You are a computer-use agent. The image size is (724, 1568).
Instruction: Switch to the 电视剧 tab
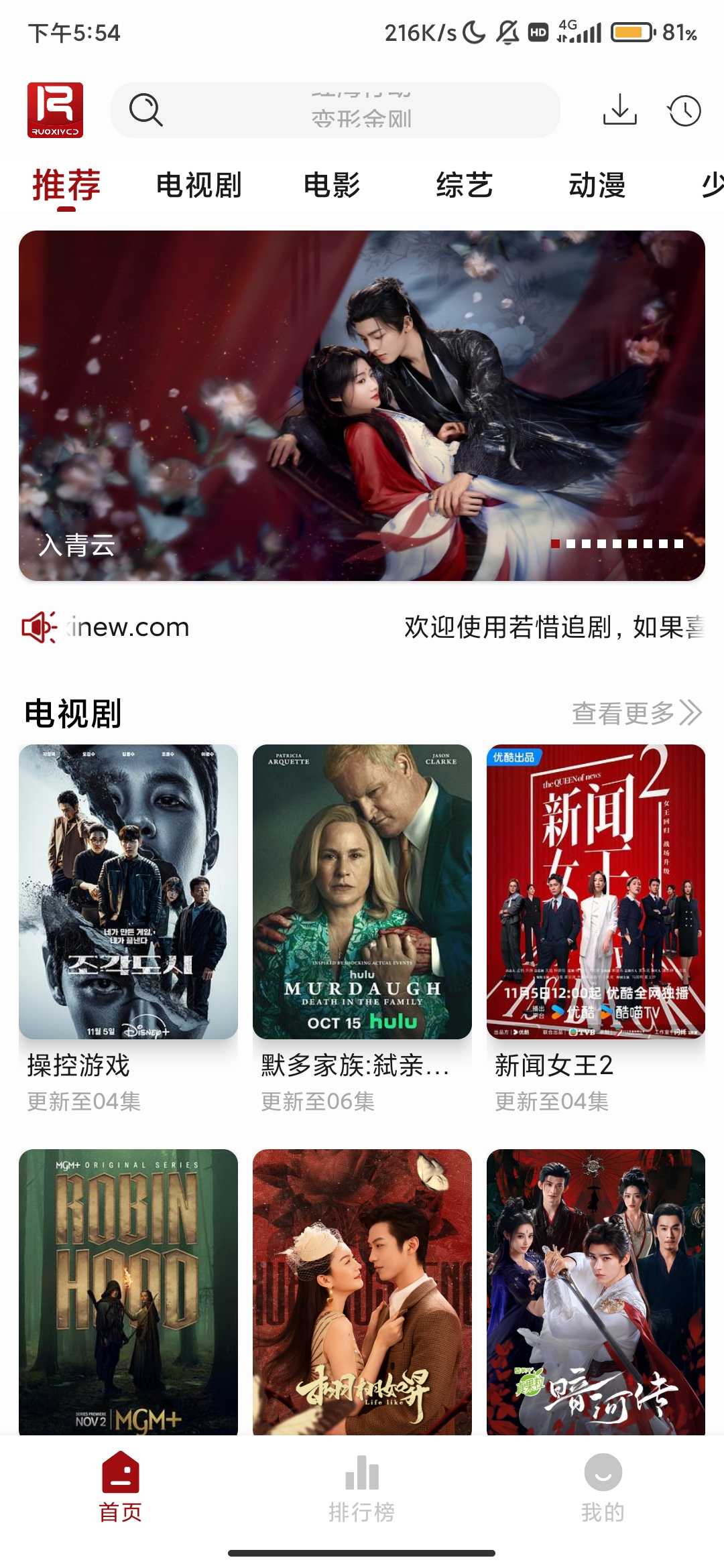[x=199, y=185]
